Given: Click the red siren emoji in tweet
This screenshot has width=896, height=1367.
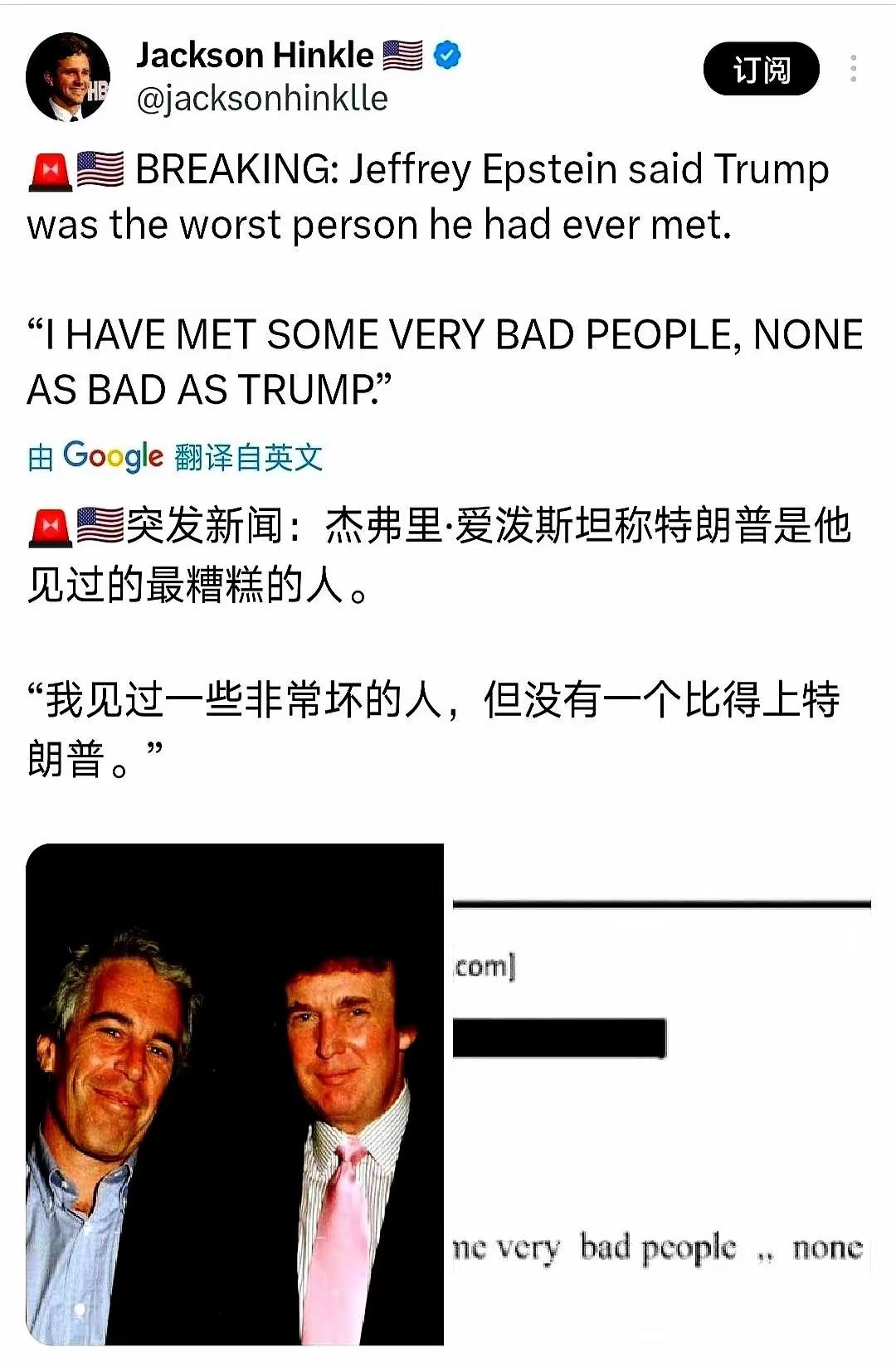Looking at the screenshot, I should tap(49, 171).
